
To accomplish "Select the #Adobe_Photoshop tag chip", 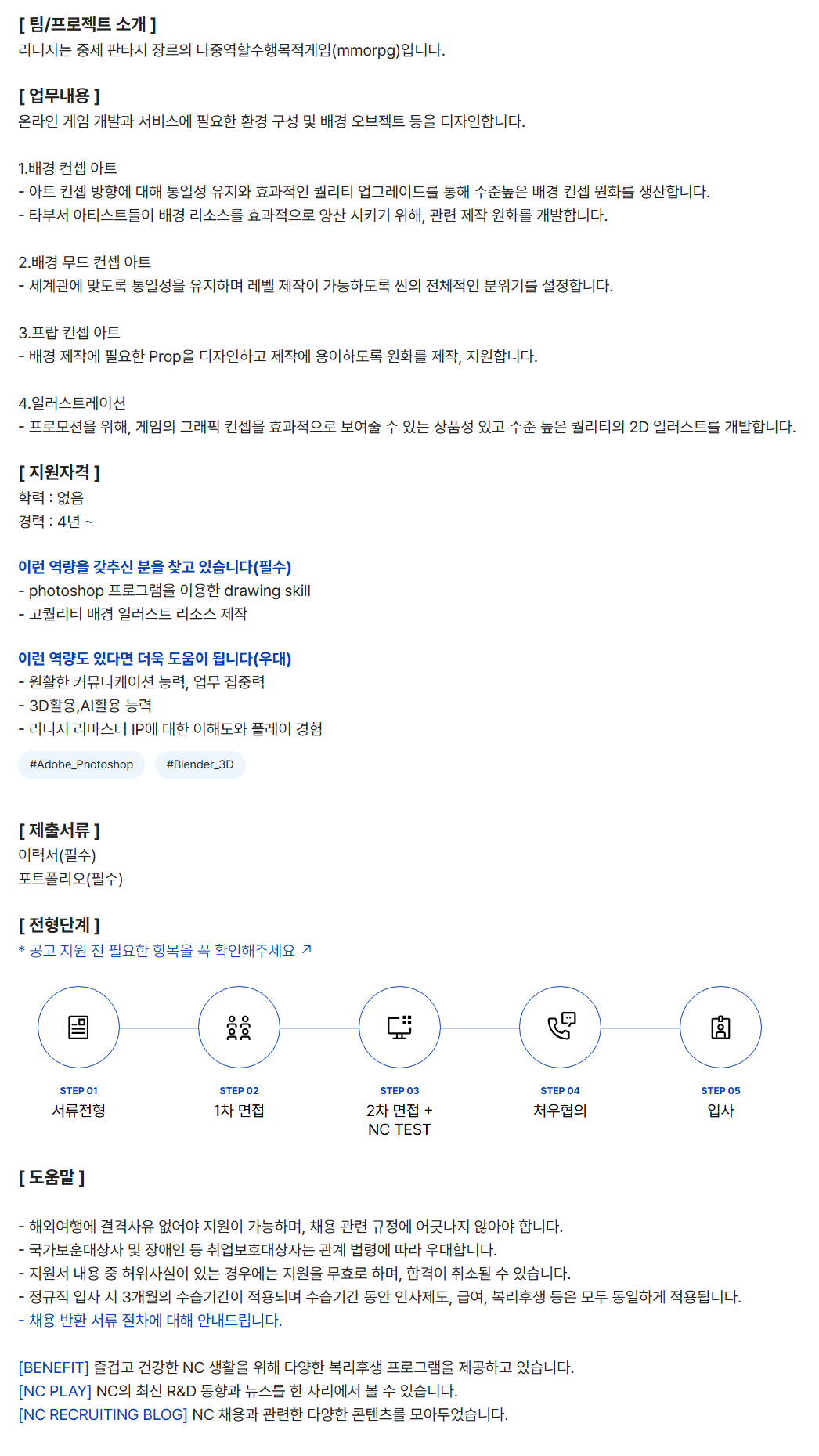I will (x=81, y=764).
